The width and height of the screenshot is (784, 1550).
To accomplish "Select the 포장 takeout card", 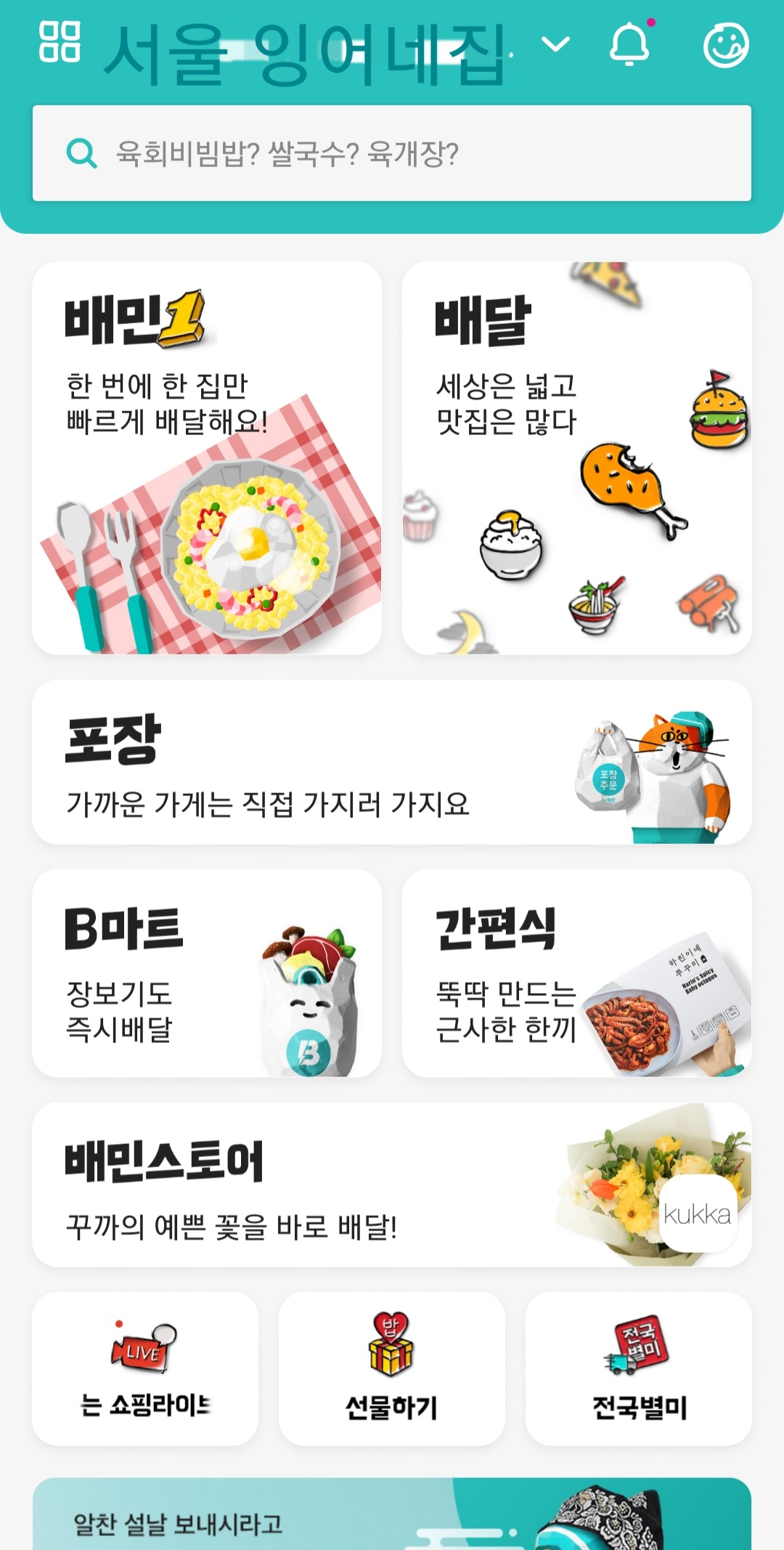I will coord(392,762).
